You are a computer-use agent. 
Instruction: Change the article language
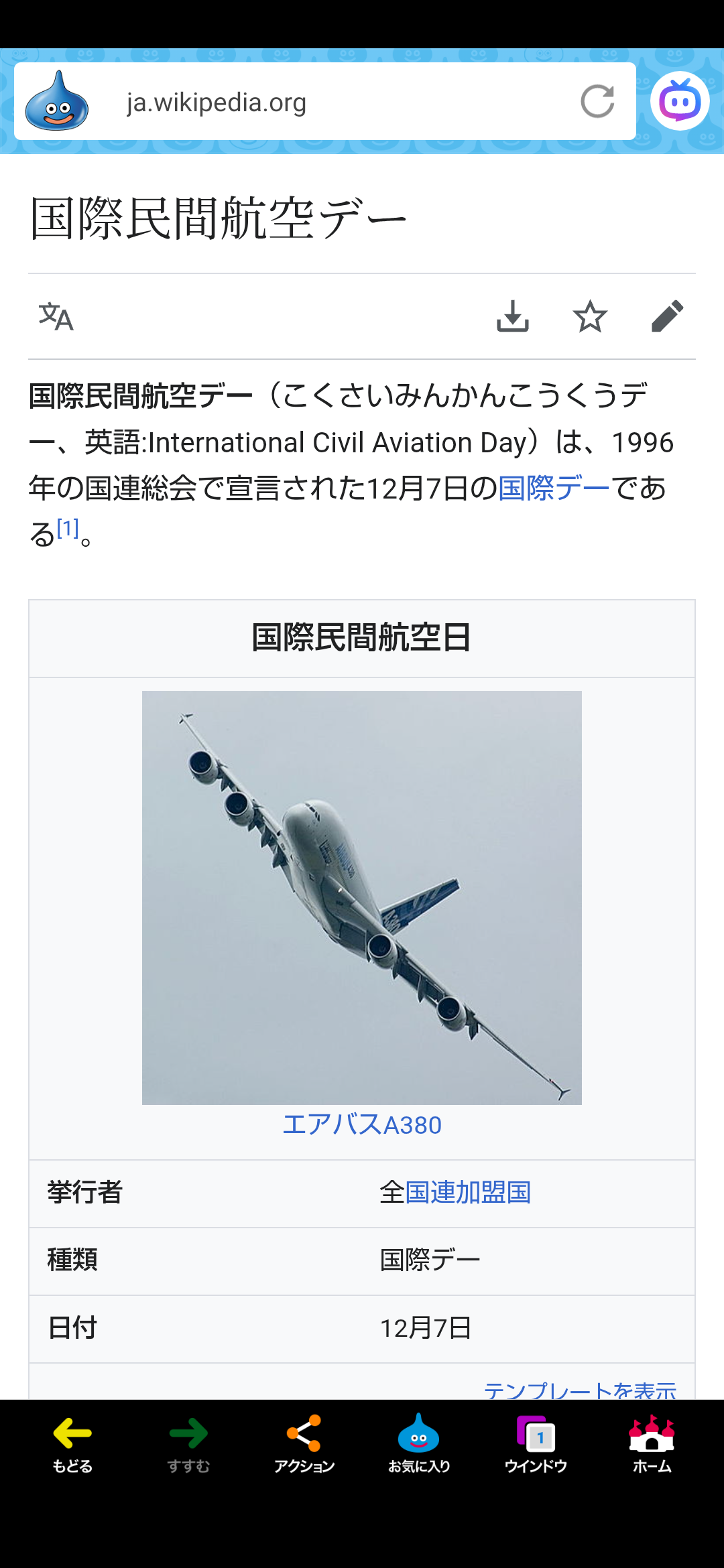coord(56,317)
